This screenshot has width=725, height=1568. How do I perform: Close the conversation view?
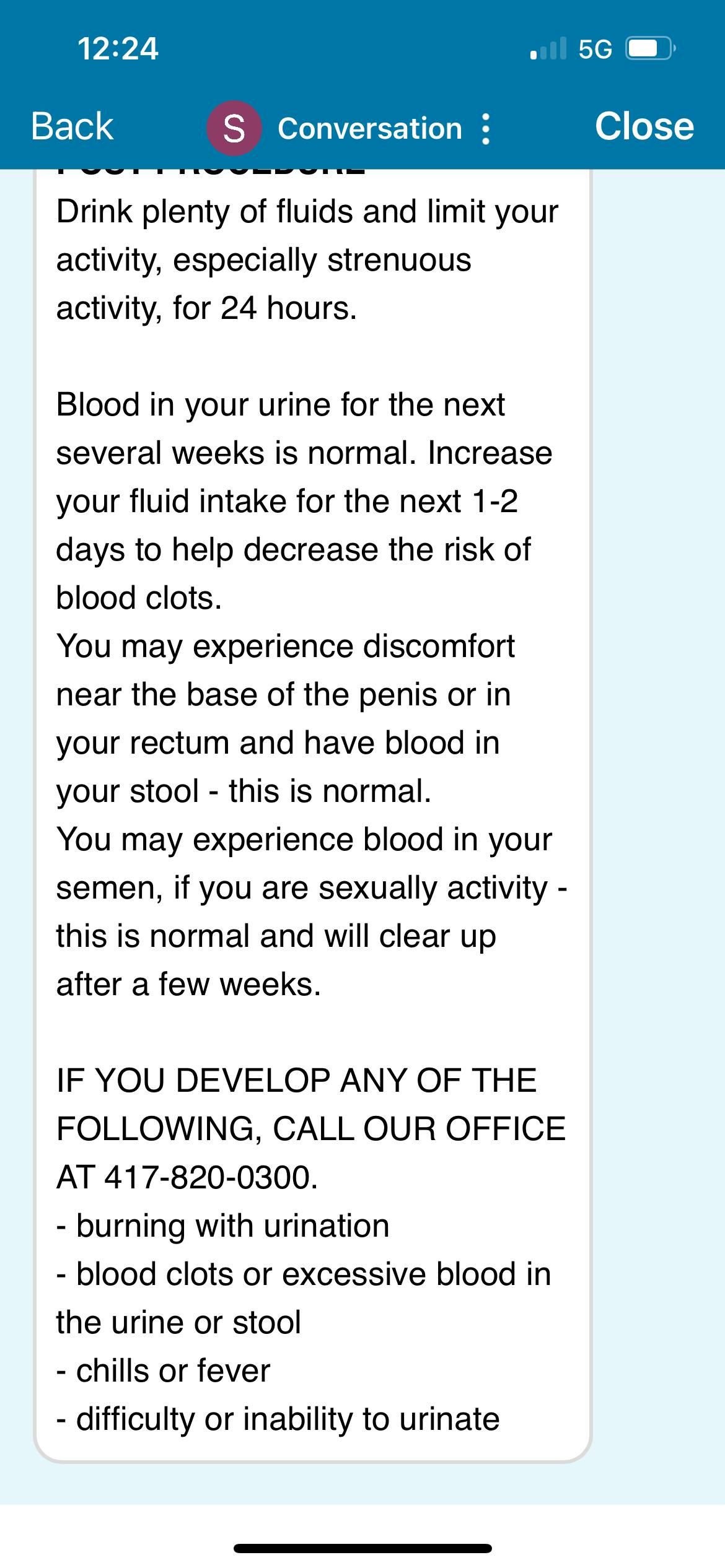(x=644, y=127)
